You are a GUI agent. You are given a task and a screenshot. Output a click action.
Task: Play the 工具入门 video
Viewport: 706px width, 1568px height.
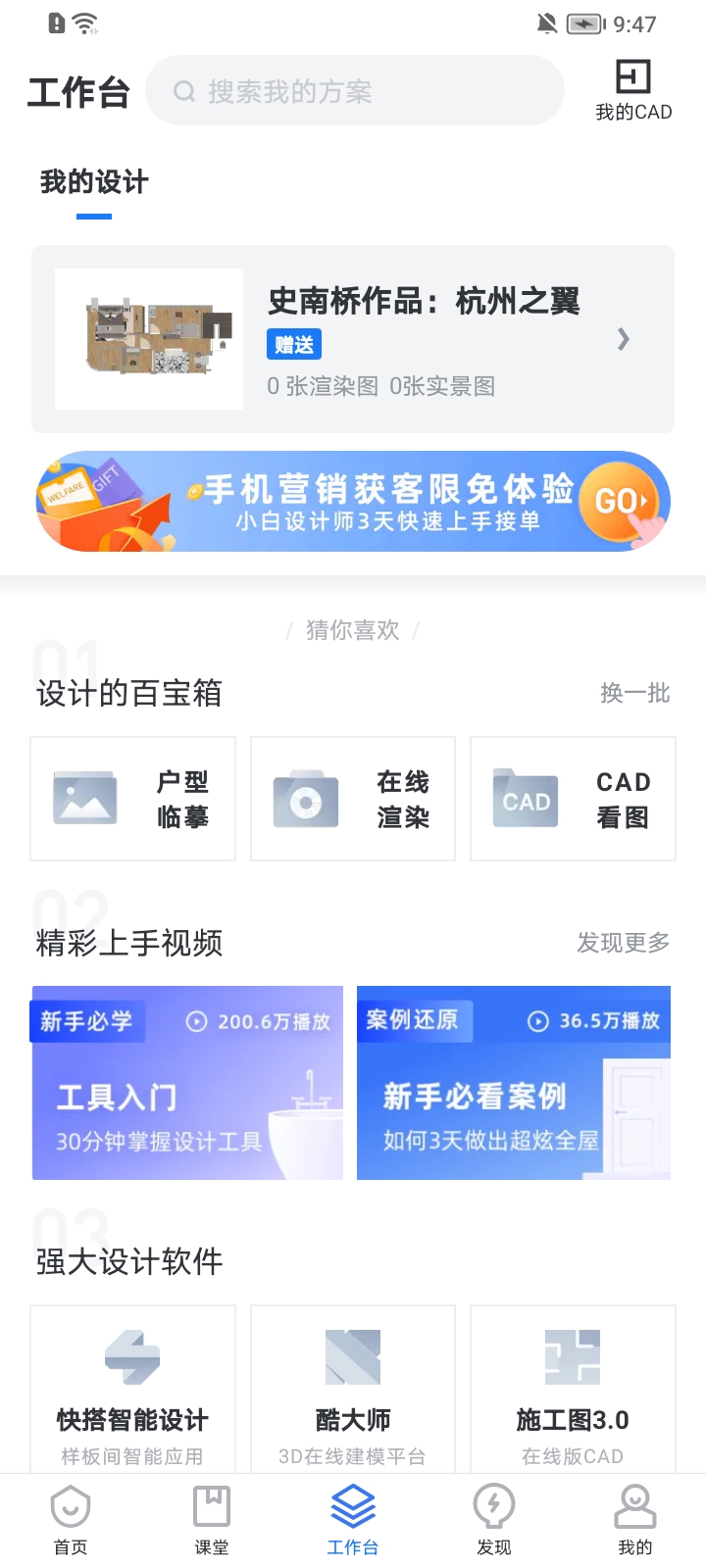tap(188, 1083)
